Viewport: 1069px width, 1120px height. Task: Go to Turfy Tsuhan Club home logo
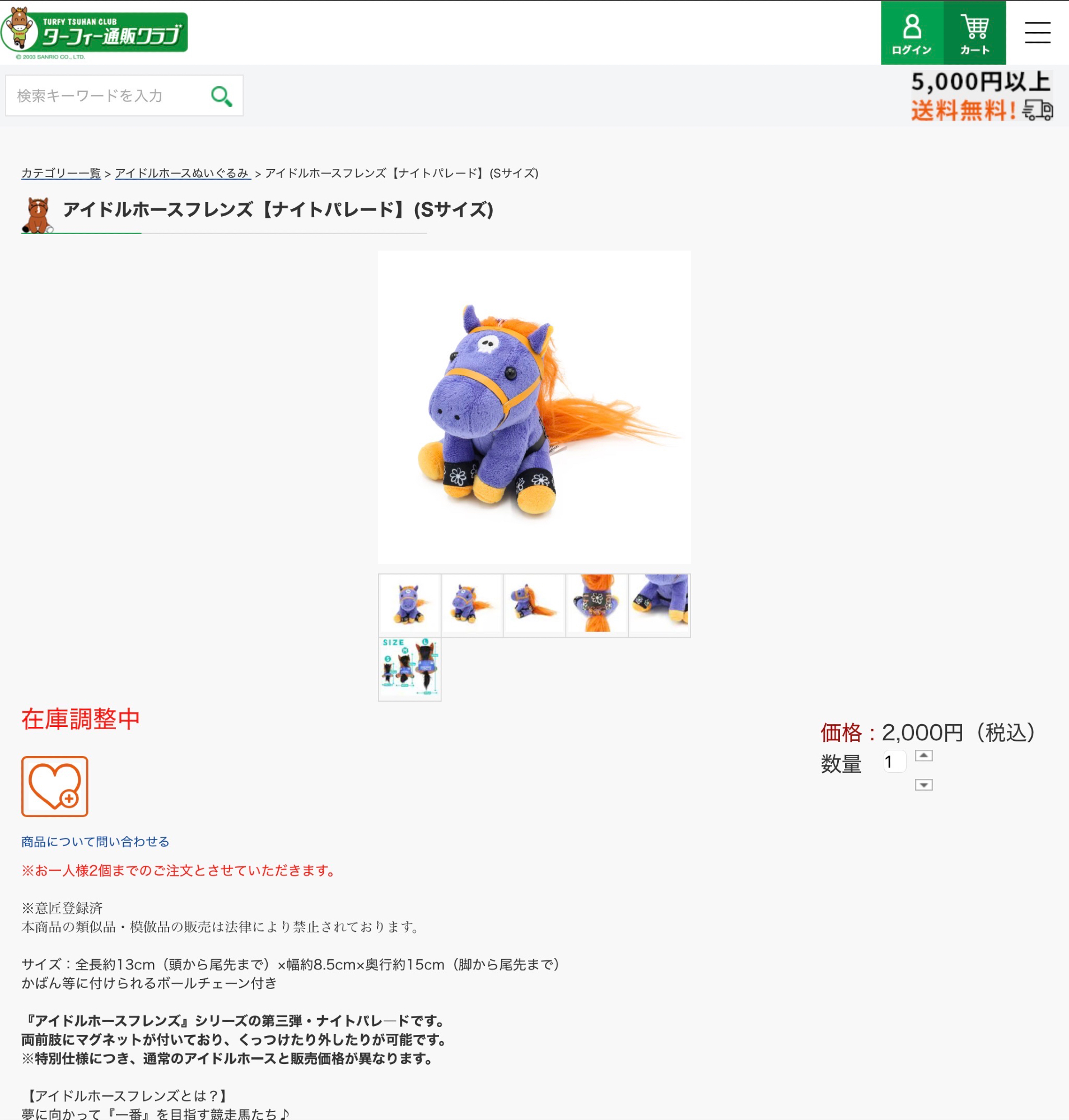(95, 32)
